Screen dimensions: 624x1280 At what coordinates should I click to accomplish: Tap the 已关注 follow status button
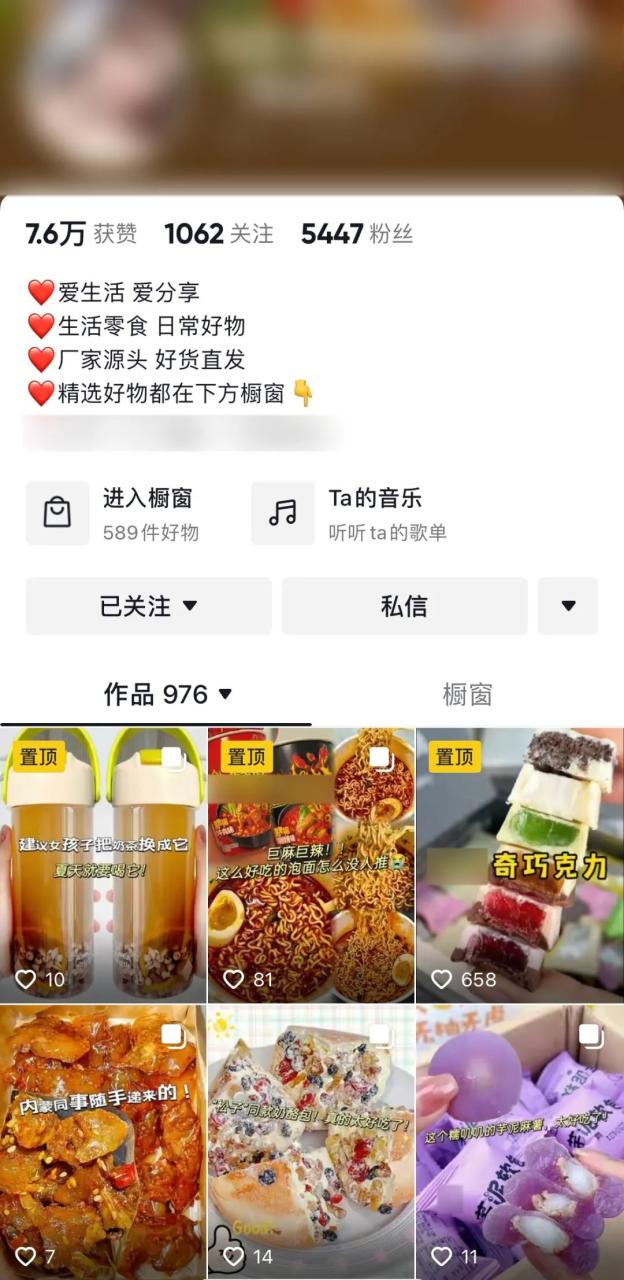(x=148, y=606)
